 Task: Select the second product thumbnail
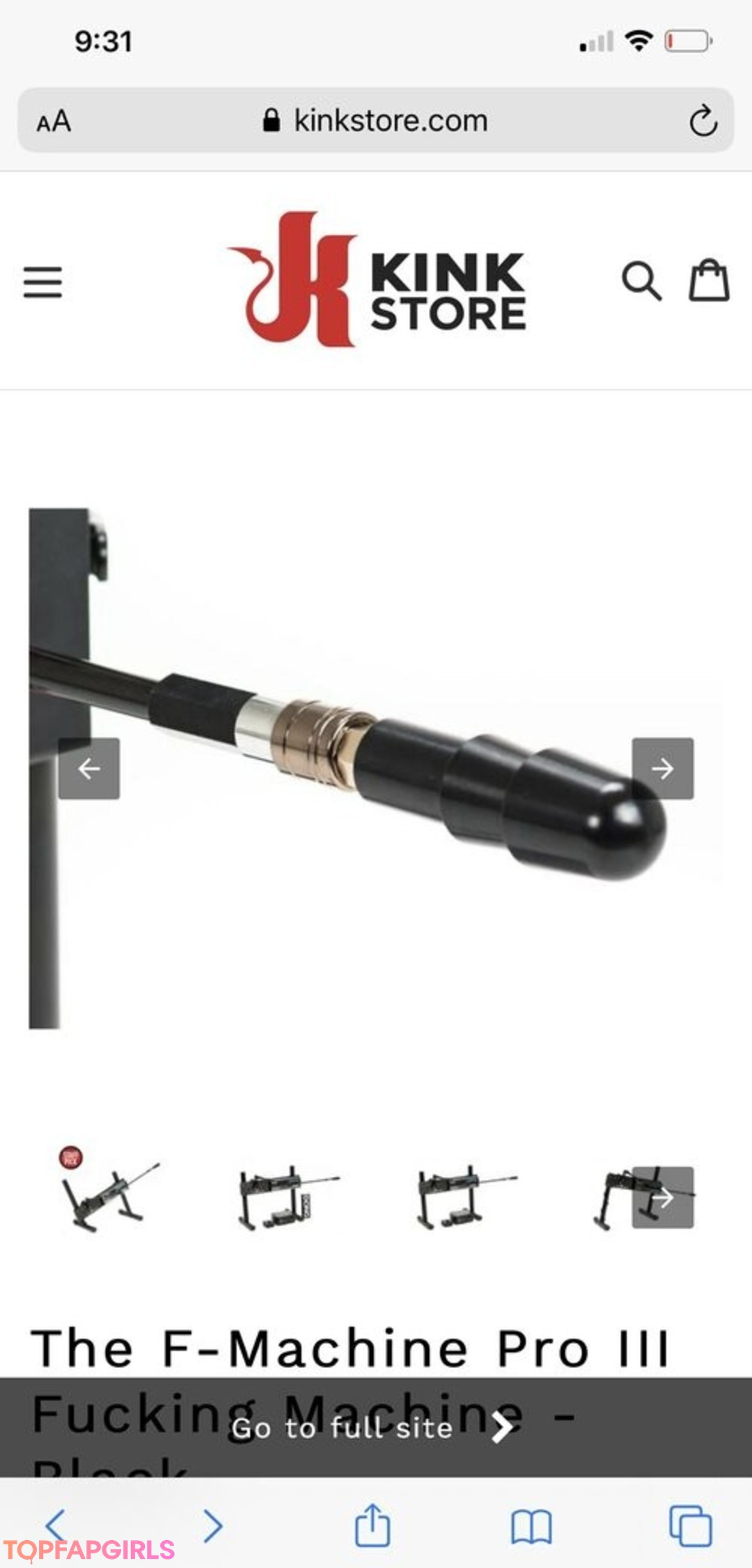pyautogui.click(x=287, y=1196)
